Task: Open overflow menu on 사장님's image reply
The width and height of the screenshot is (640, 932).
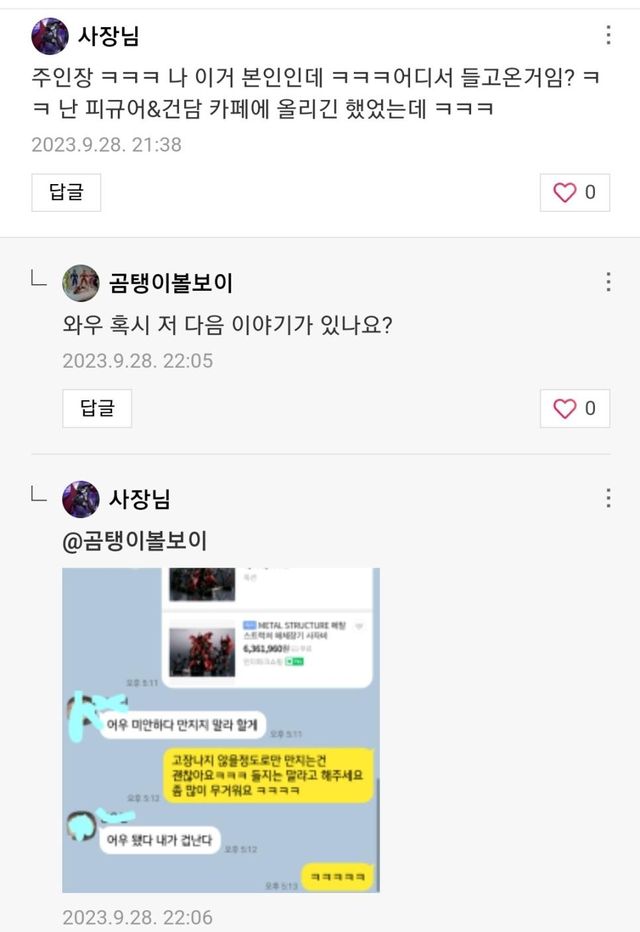Action: 608,498
